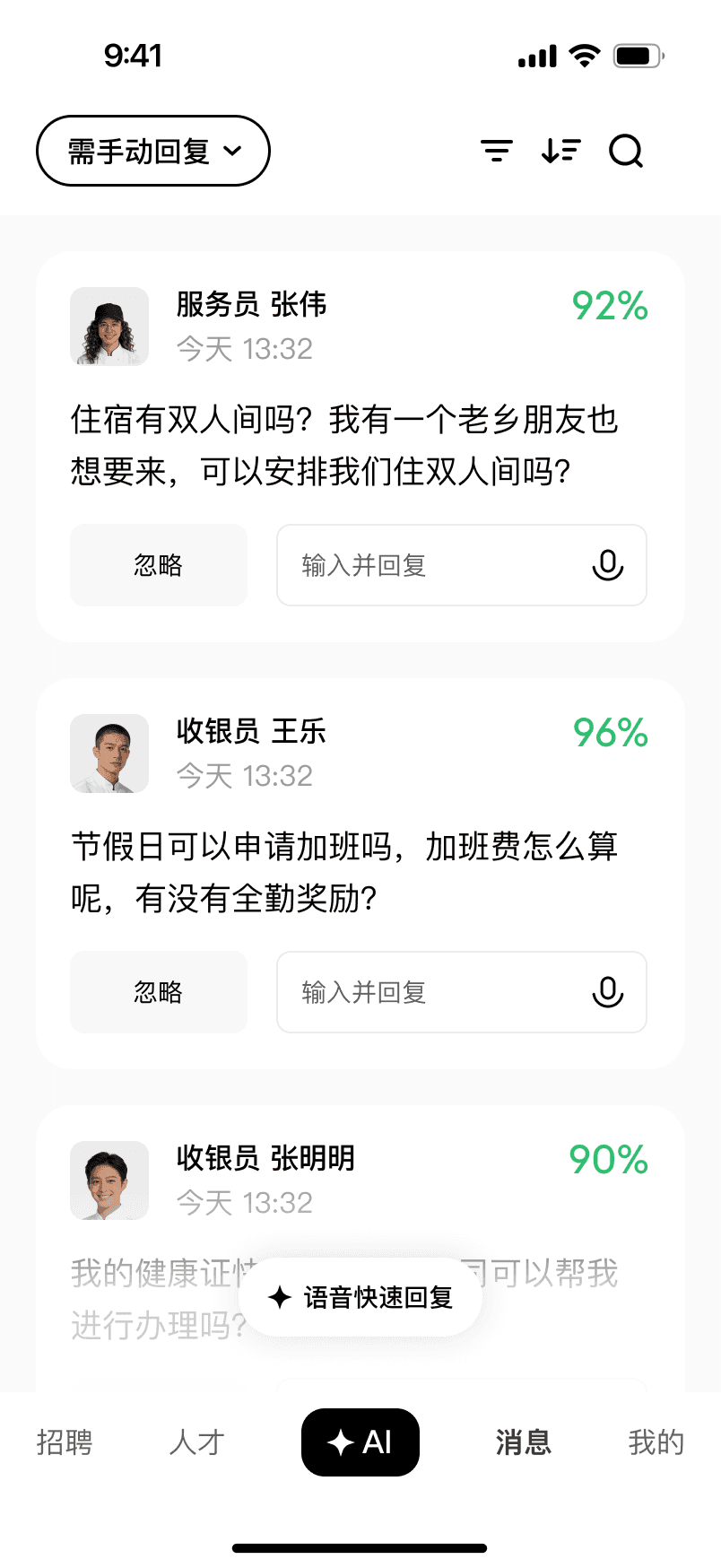
Task: Open the sort order icon
Action: coord(561,151)
